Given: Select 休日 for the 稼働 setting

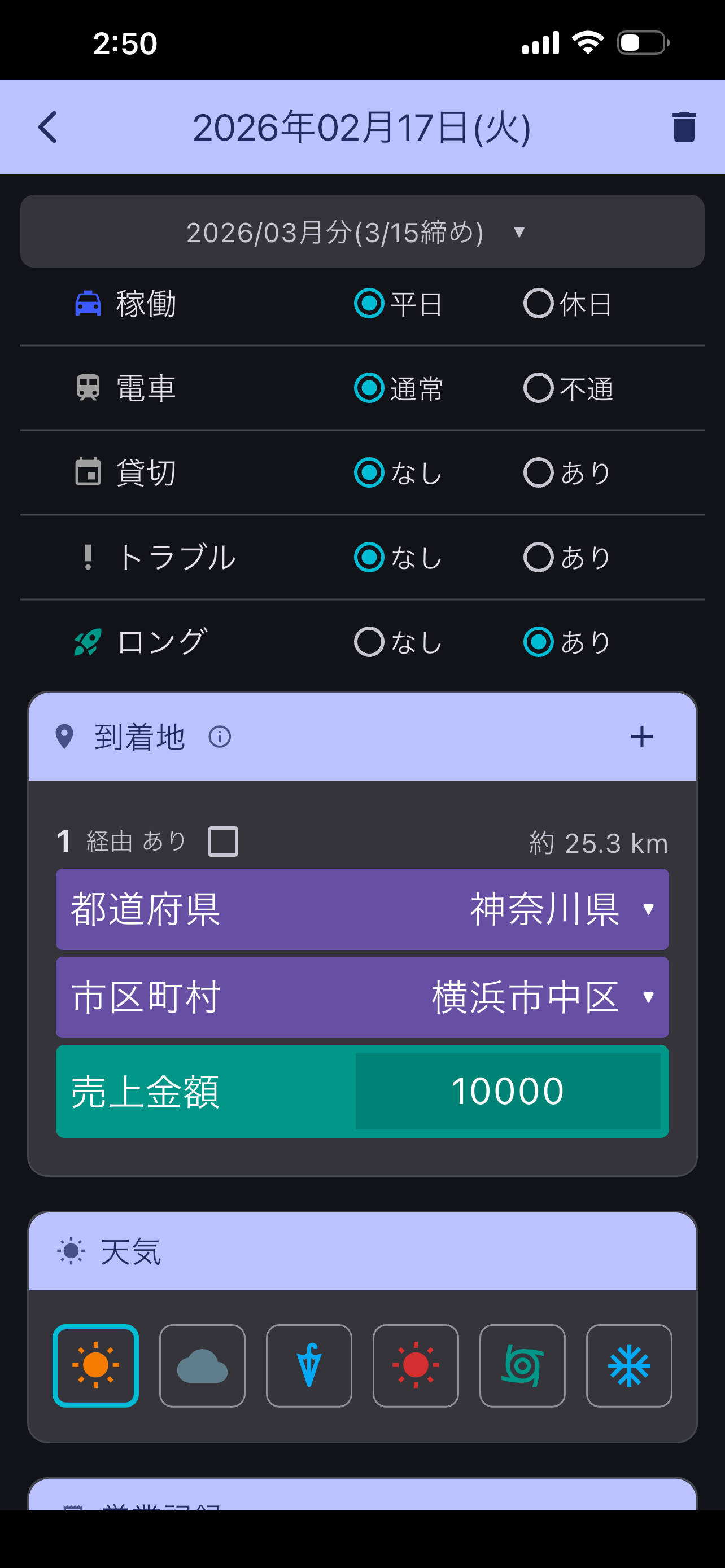Looking at the screenshot, I should pyautogui.click(x=538, y=303).
